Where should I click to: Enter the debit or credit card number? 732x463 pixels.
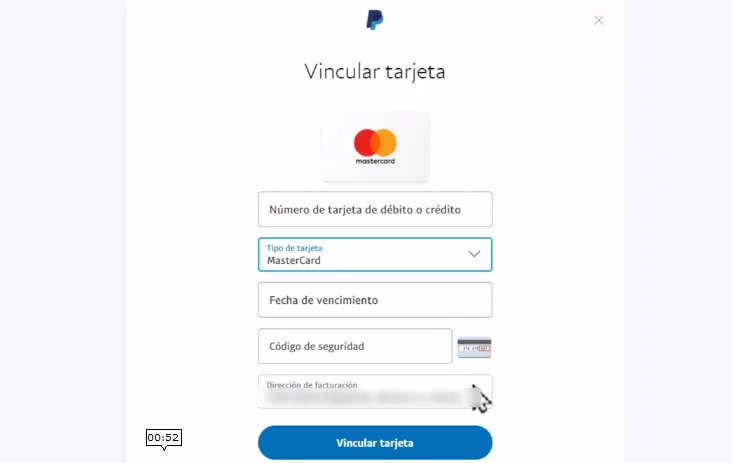click(374, 210)
